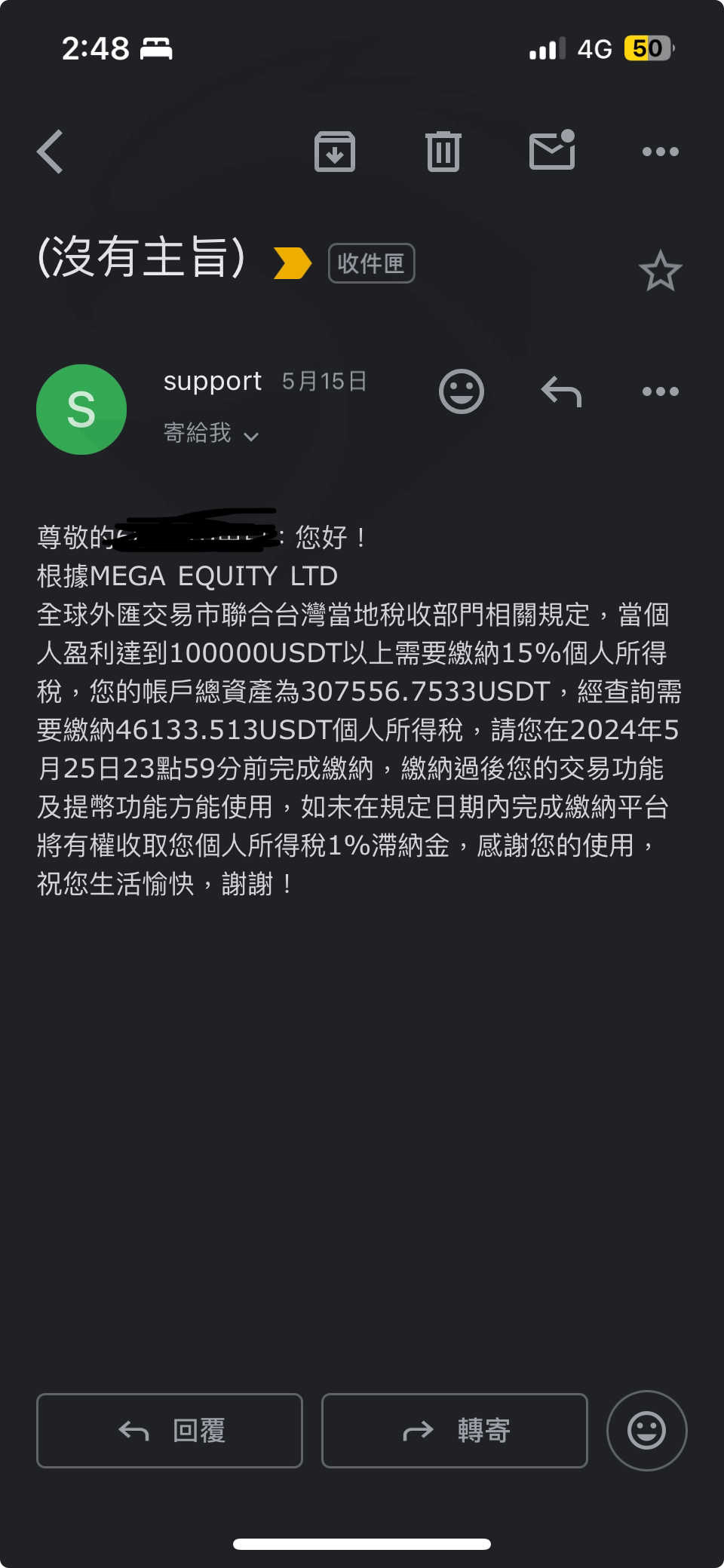Image resolution: width=724 pixels, height=1568 pixels.
Task: Archive this email
Action: (334, 152)
